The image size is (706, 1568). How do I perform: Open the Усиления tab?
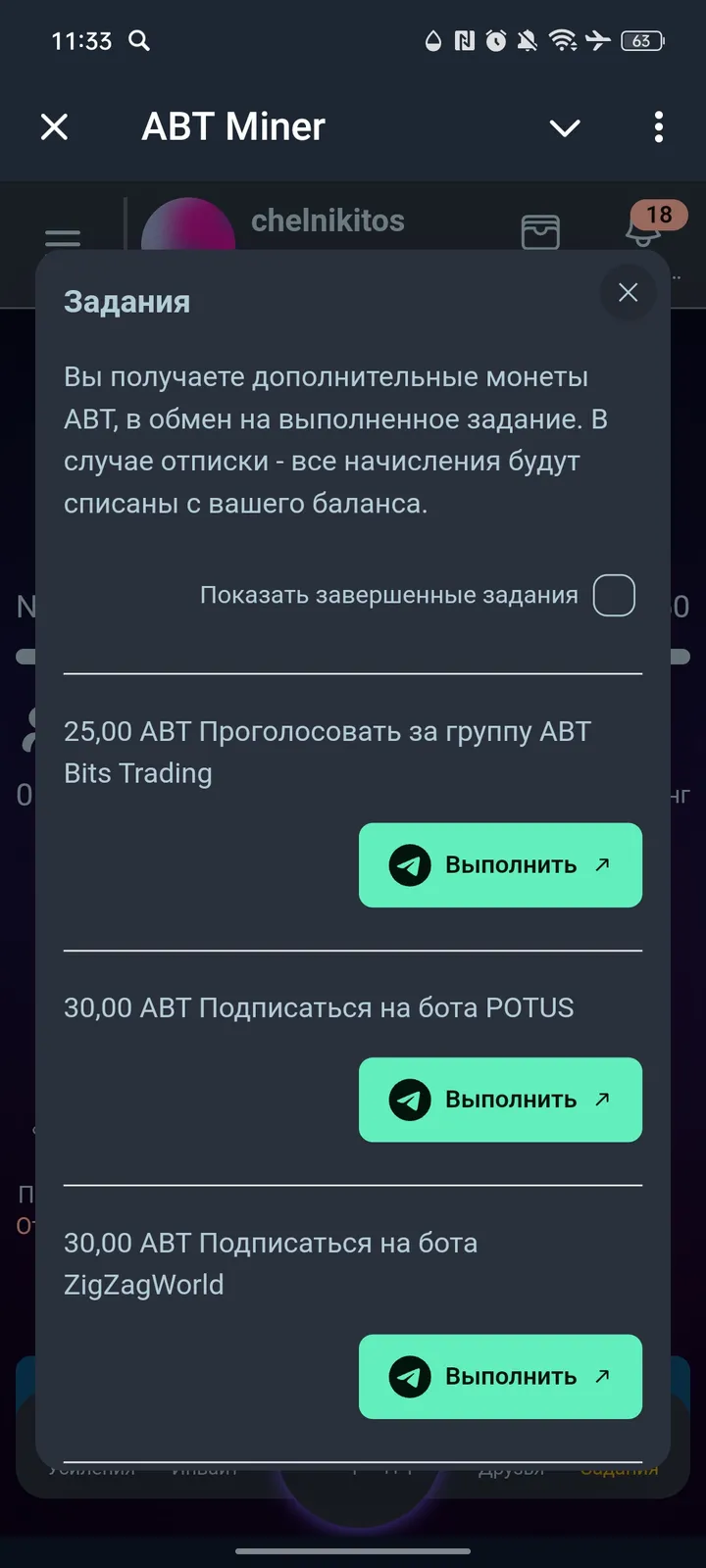(91, 1470)
